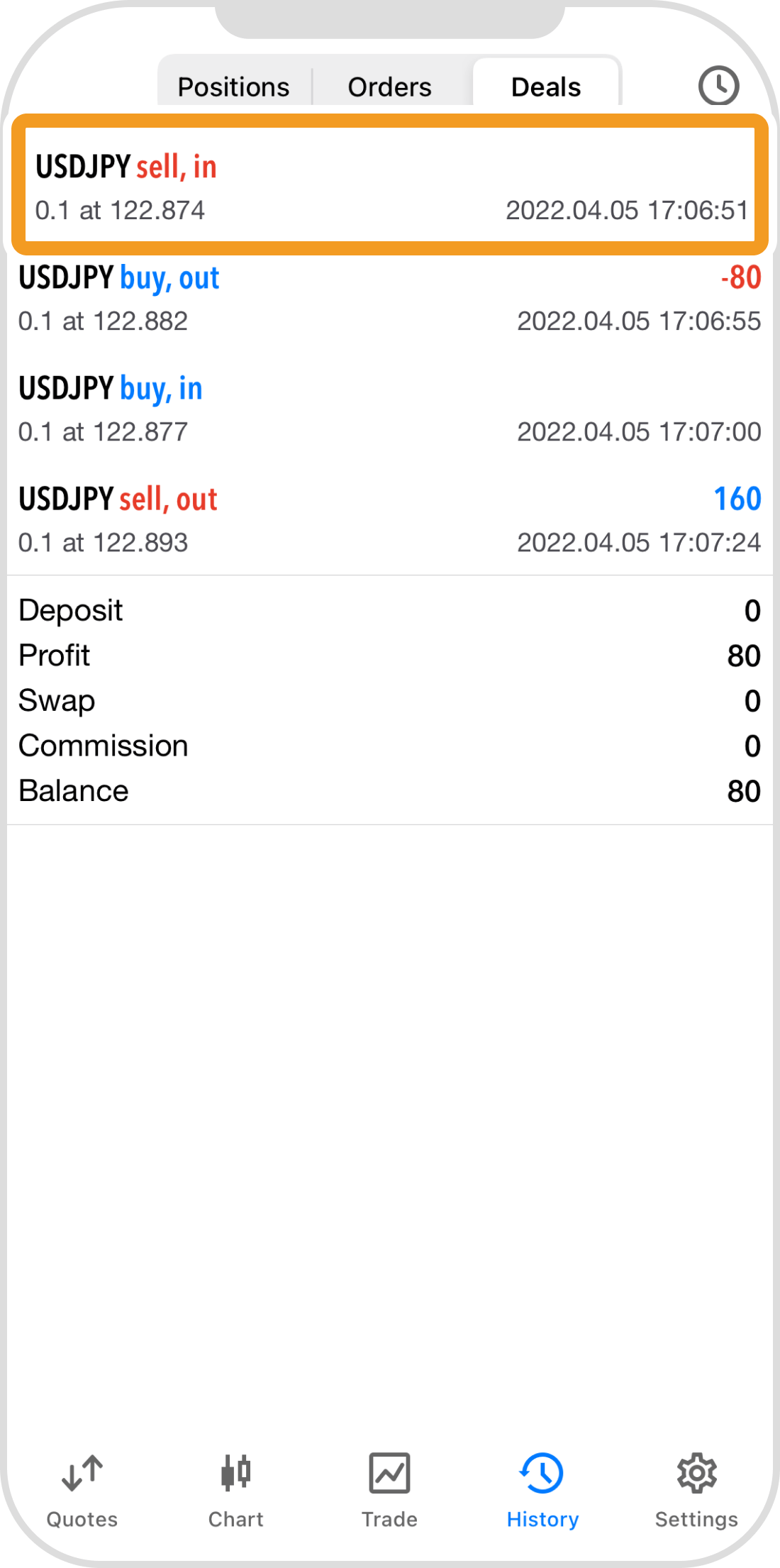
Task: Go to the Chart tab
Action: [x=235, y=1490]
